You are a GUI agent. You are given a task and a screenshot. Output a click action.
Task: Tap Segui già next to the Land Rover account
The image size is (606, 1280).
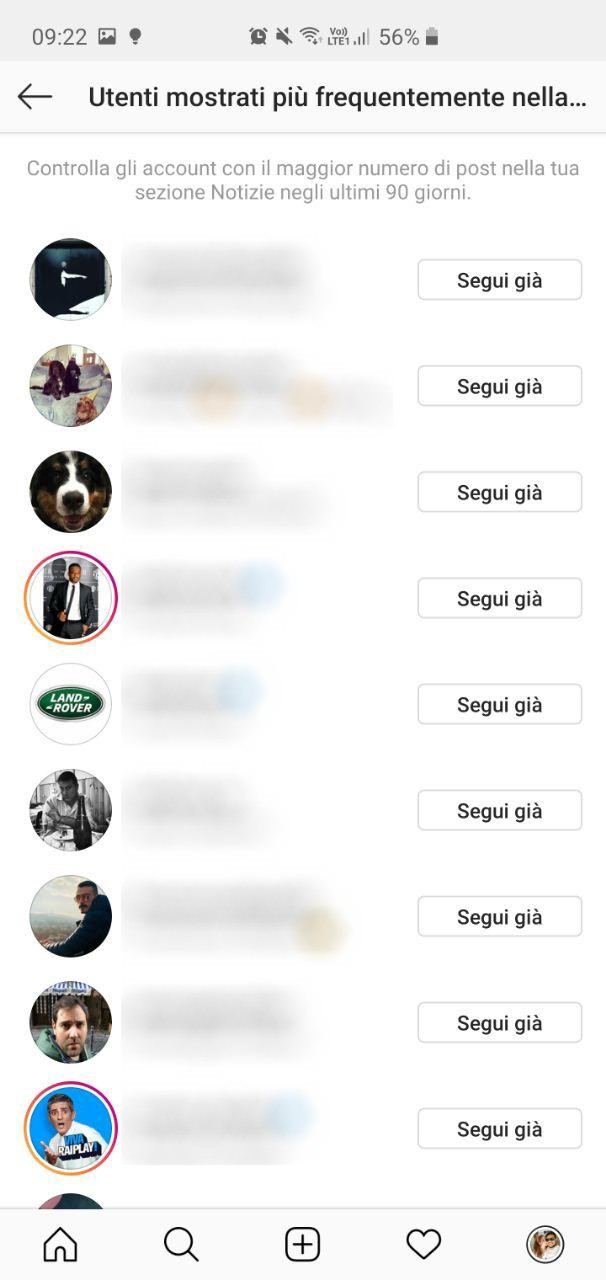coord(499,704)
